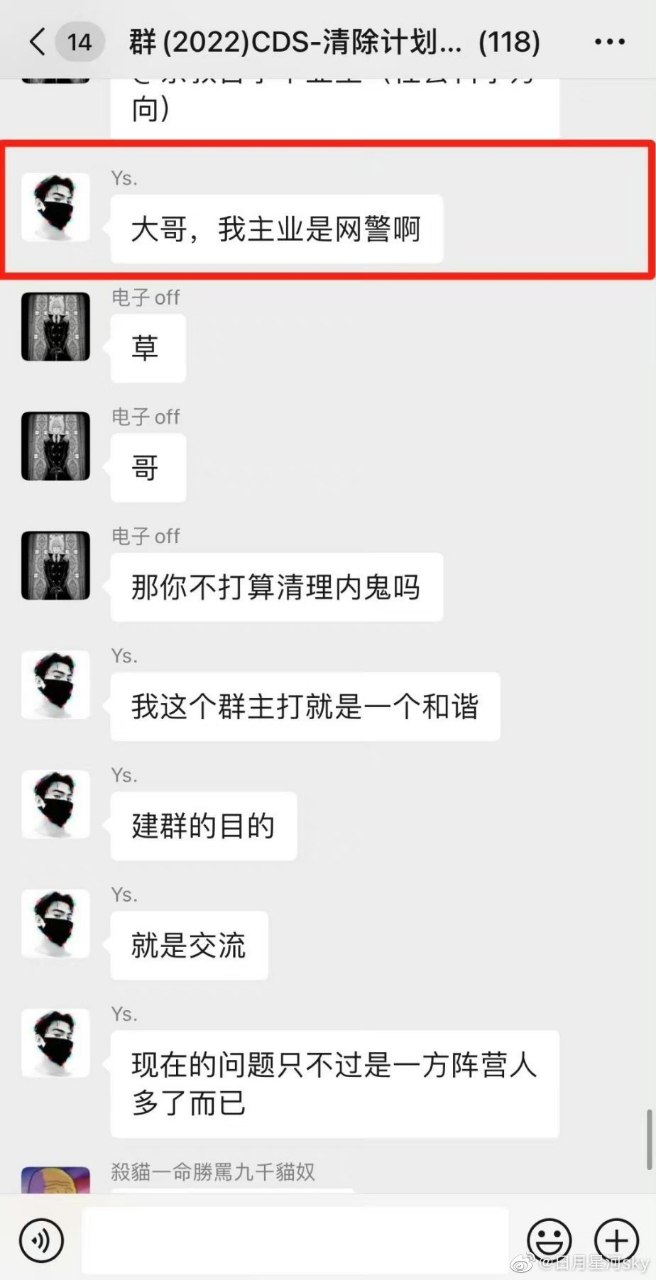
Task: Open Ys. avatar beside 大哥，我主业是网警啊
Action: point(56,207)
